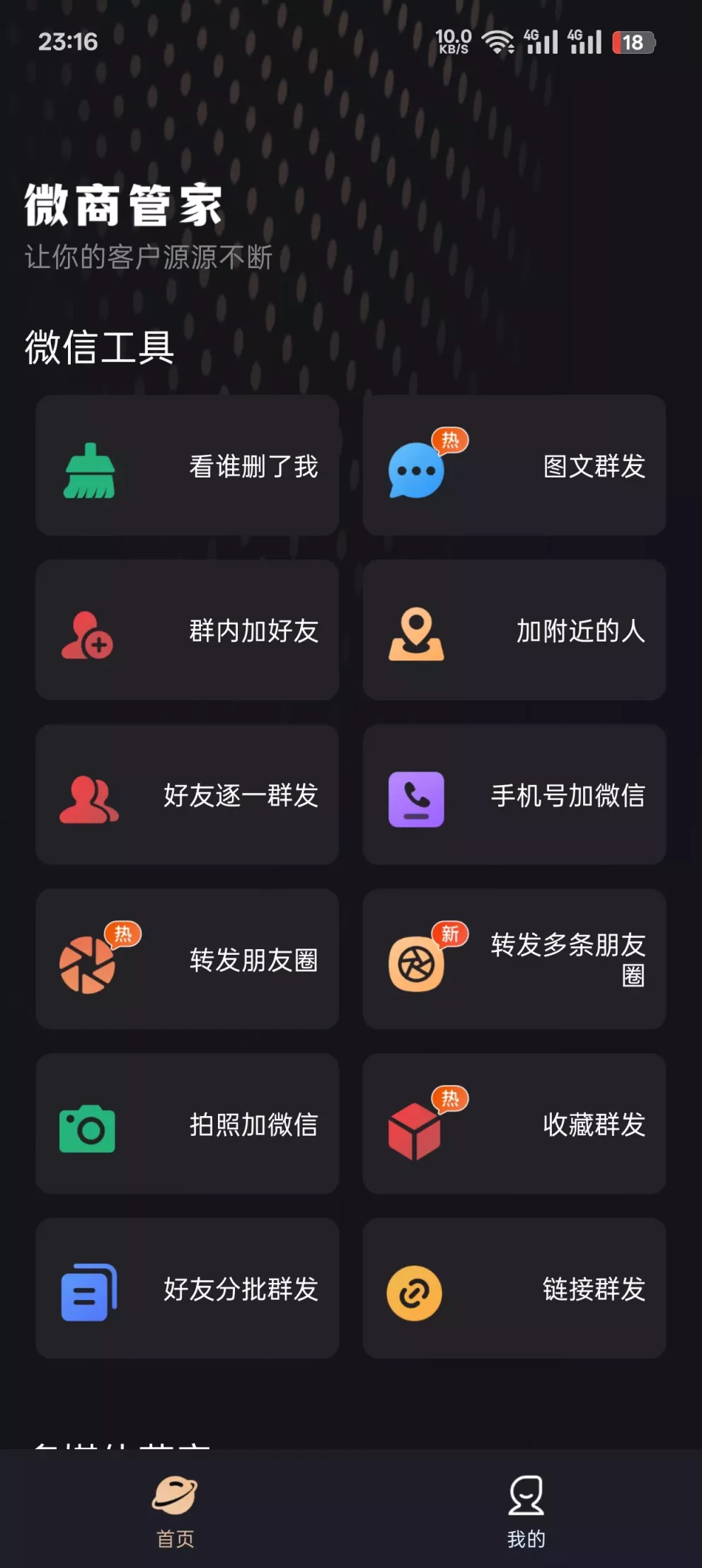This screenshot has height=1568, width=702.
Task: Tap the 转发朋友圈 tool
Action: tap(188, 959)
